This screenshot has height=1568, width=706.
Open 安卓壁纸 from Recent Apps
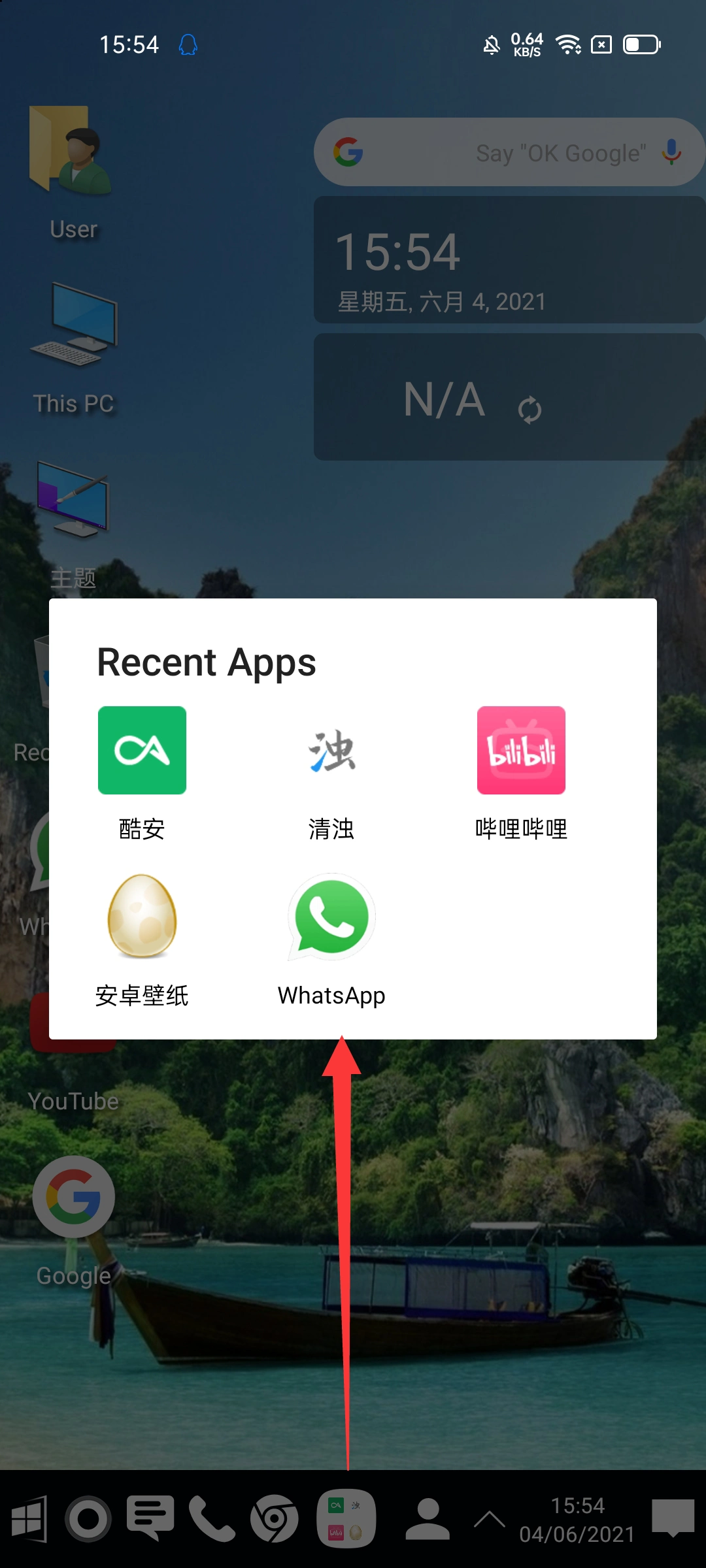pyautogui.click(x=142, y=917)
